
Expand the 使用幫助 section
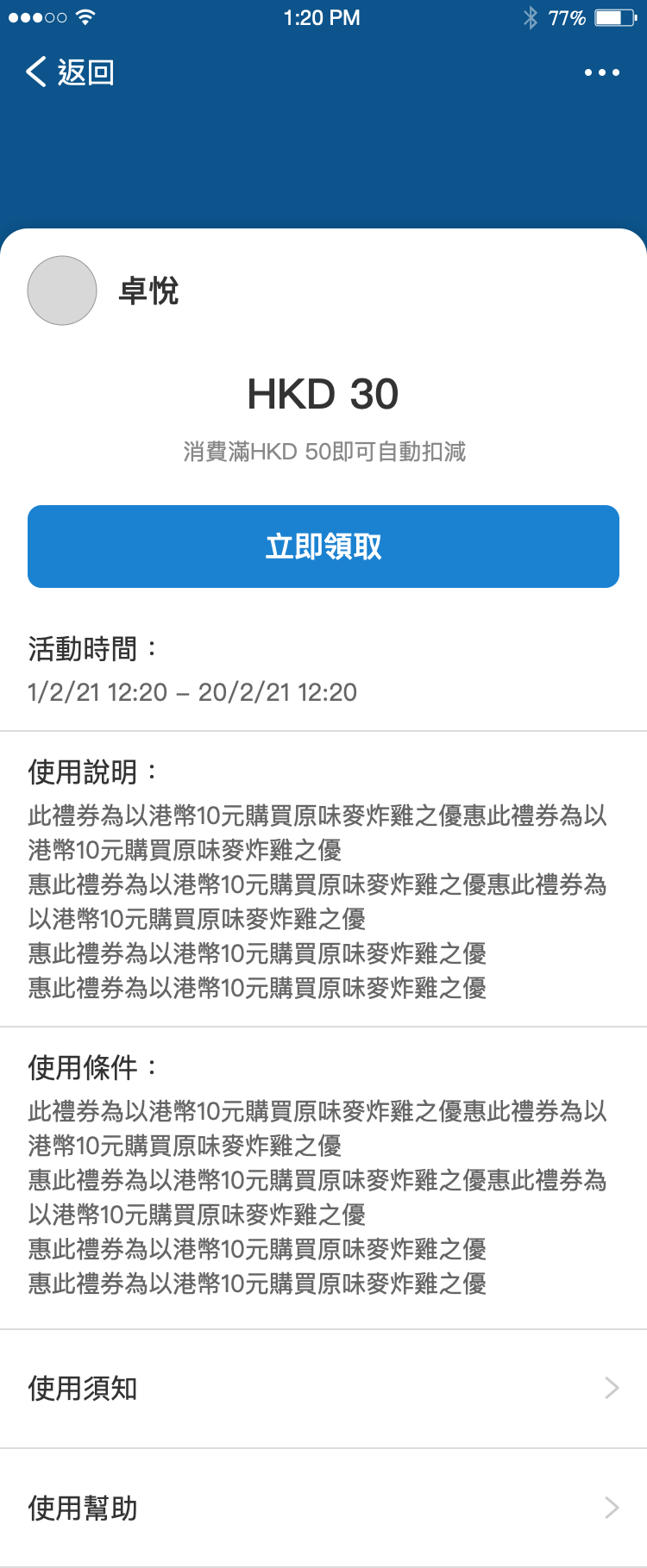[x=323, y=1509]
